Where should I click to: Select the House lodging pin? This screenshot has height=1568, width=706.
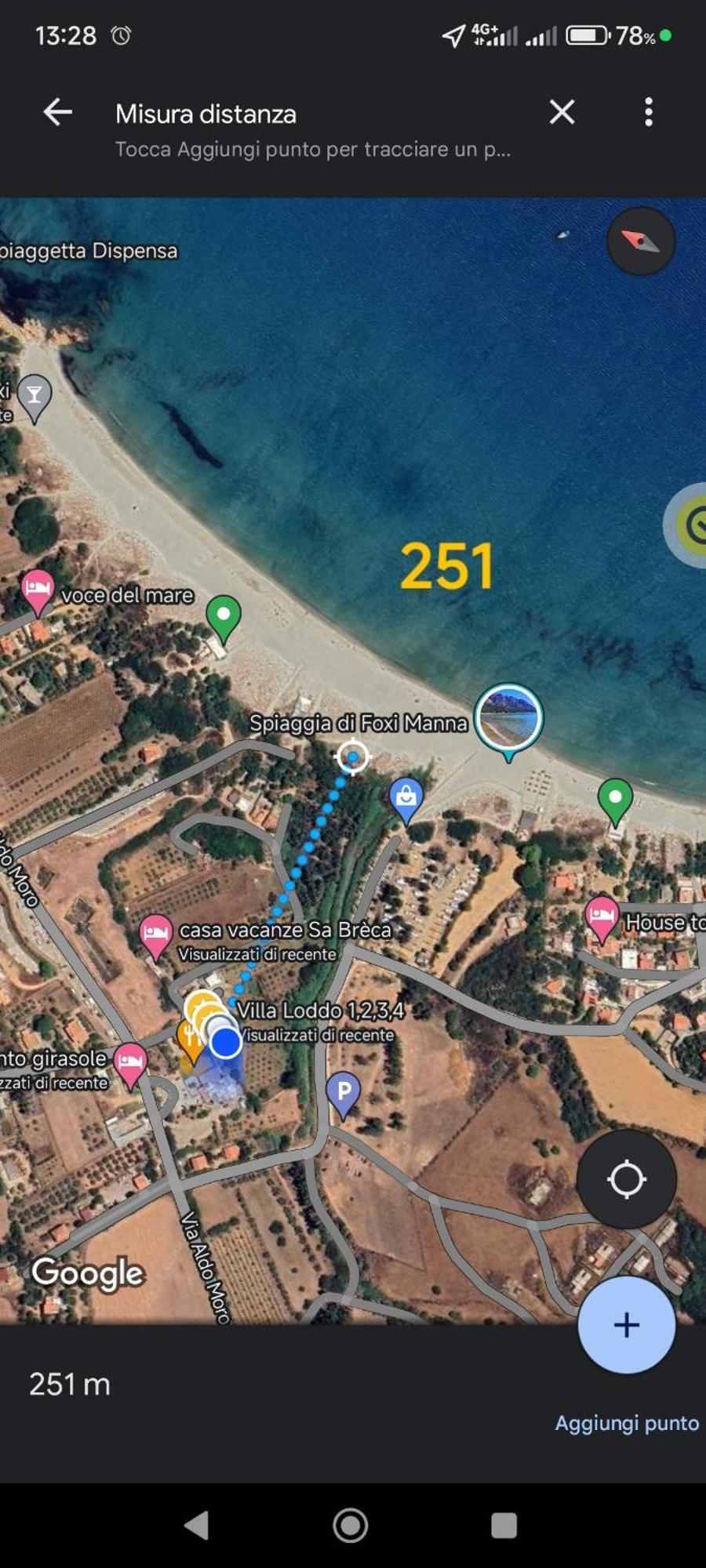tap(602, 915)
